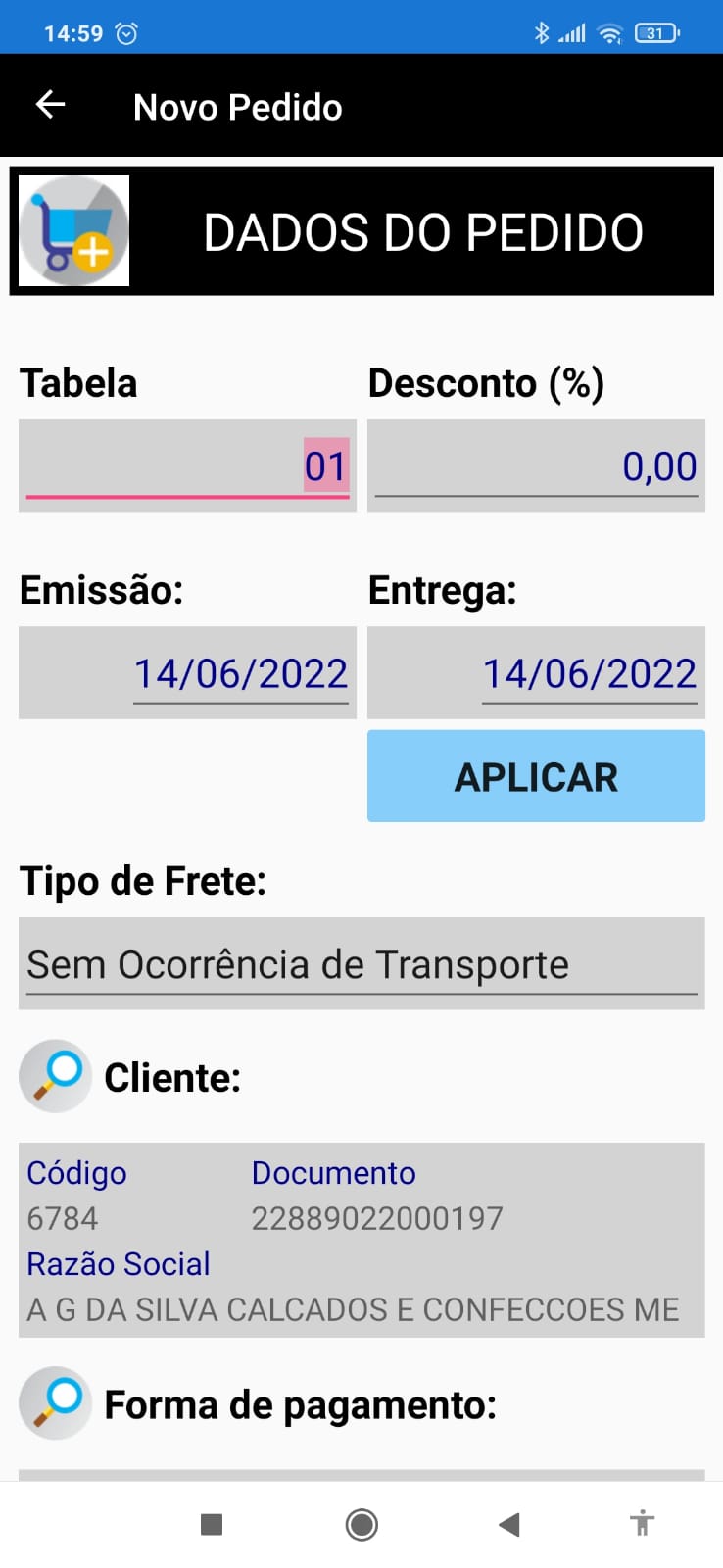Search Forma de pagamento with the magnifier
Screen dimensions: 723x1568
tap(55, 1403)
